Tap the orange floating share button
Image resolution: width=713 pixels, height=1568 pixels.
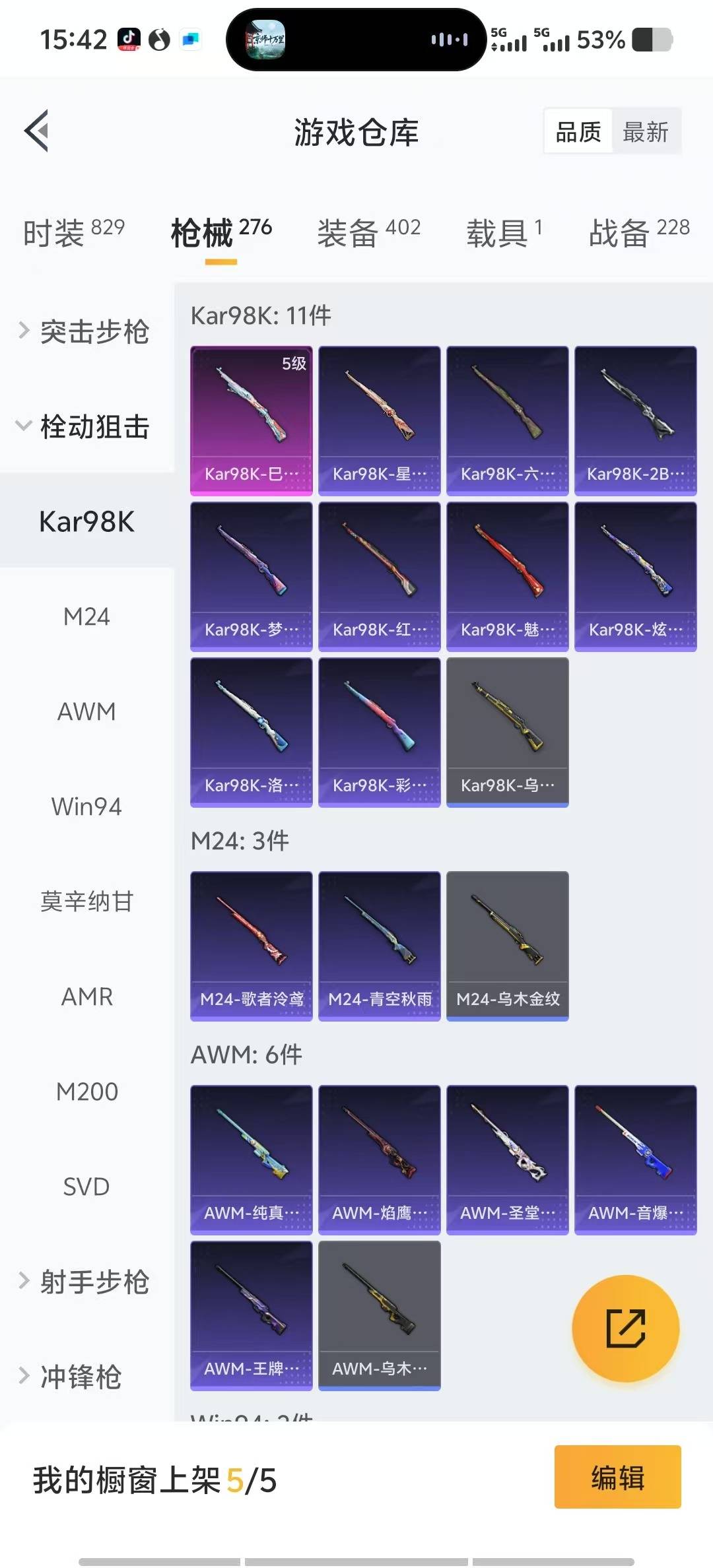pos(625,1328)
